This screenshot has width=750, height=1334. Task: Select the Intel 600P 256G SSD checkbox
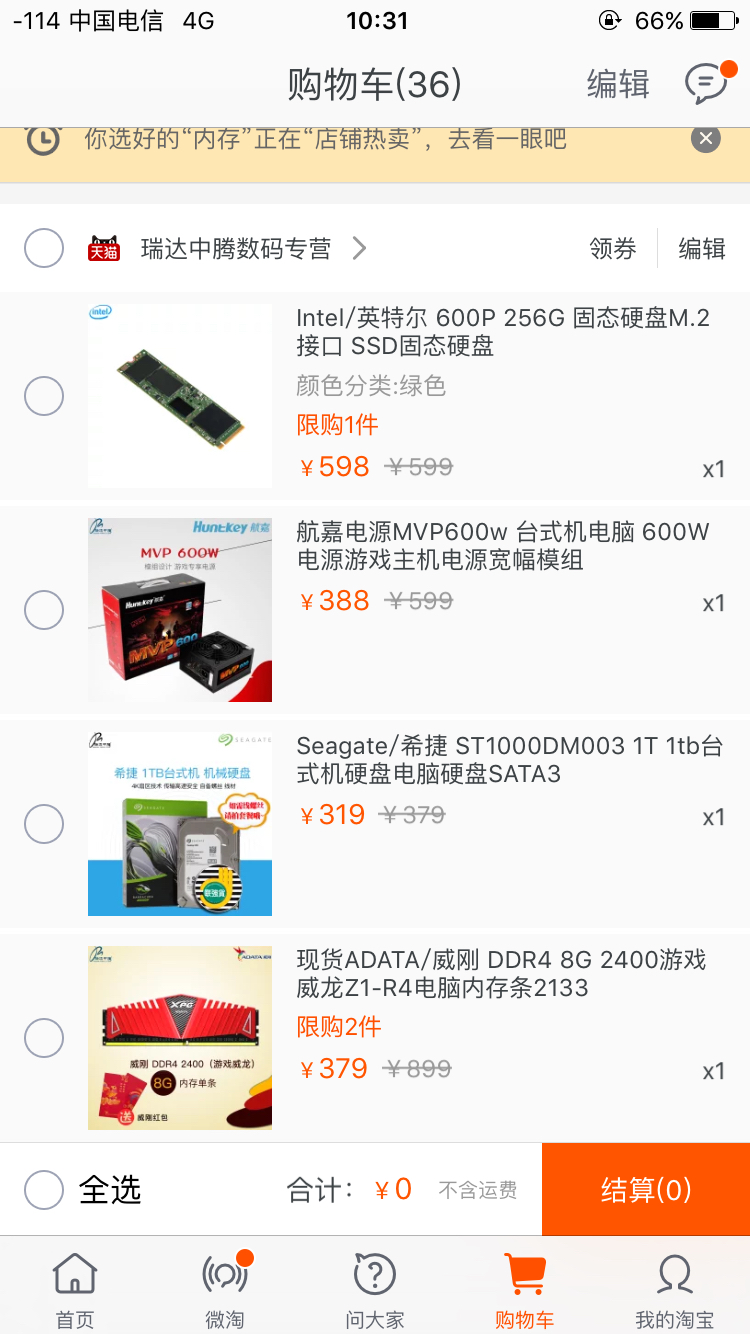pos(44,397)
